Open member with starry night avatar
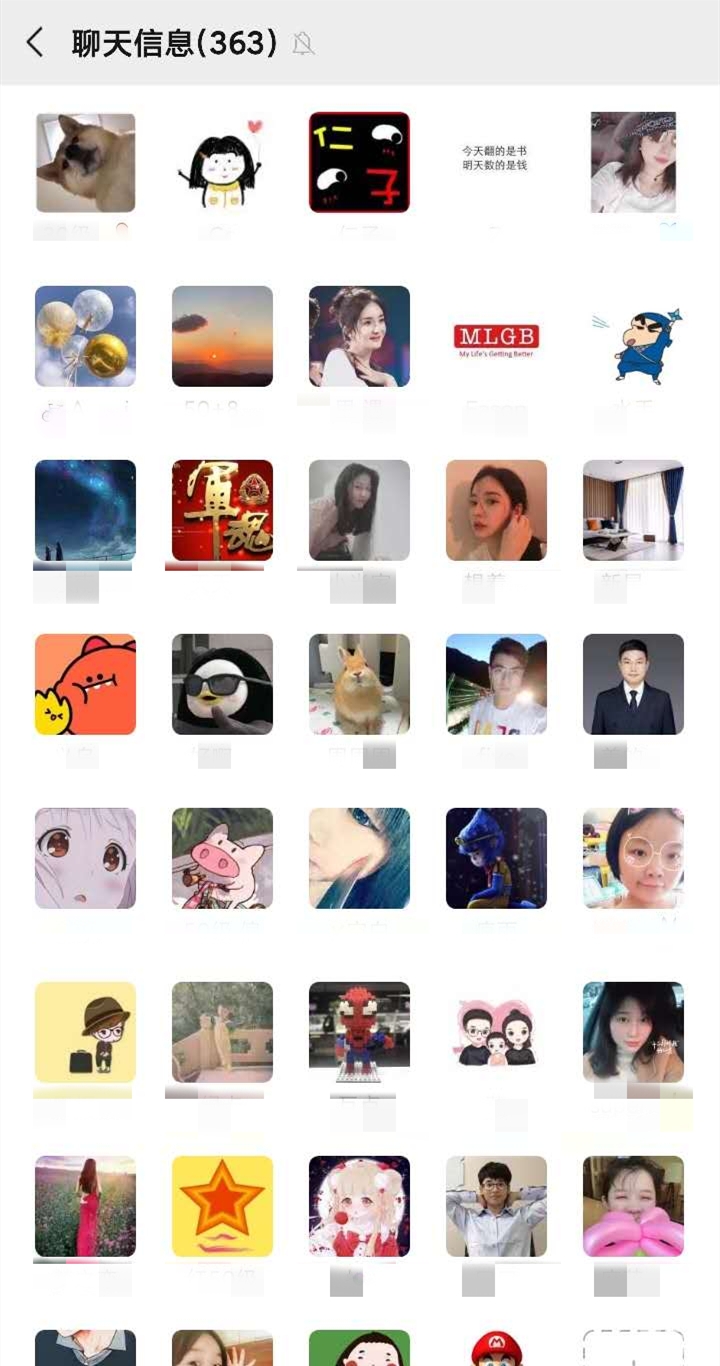This screenshot has height=1366, width=720. pyautogui.click(x=85, y=510)
